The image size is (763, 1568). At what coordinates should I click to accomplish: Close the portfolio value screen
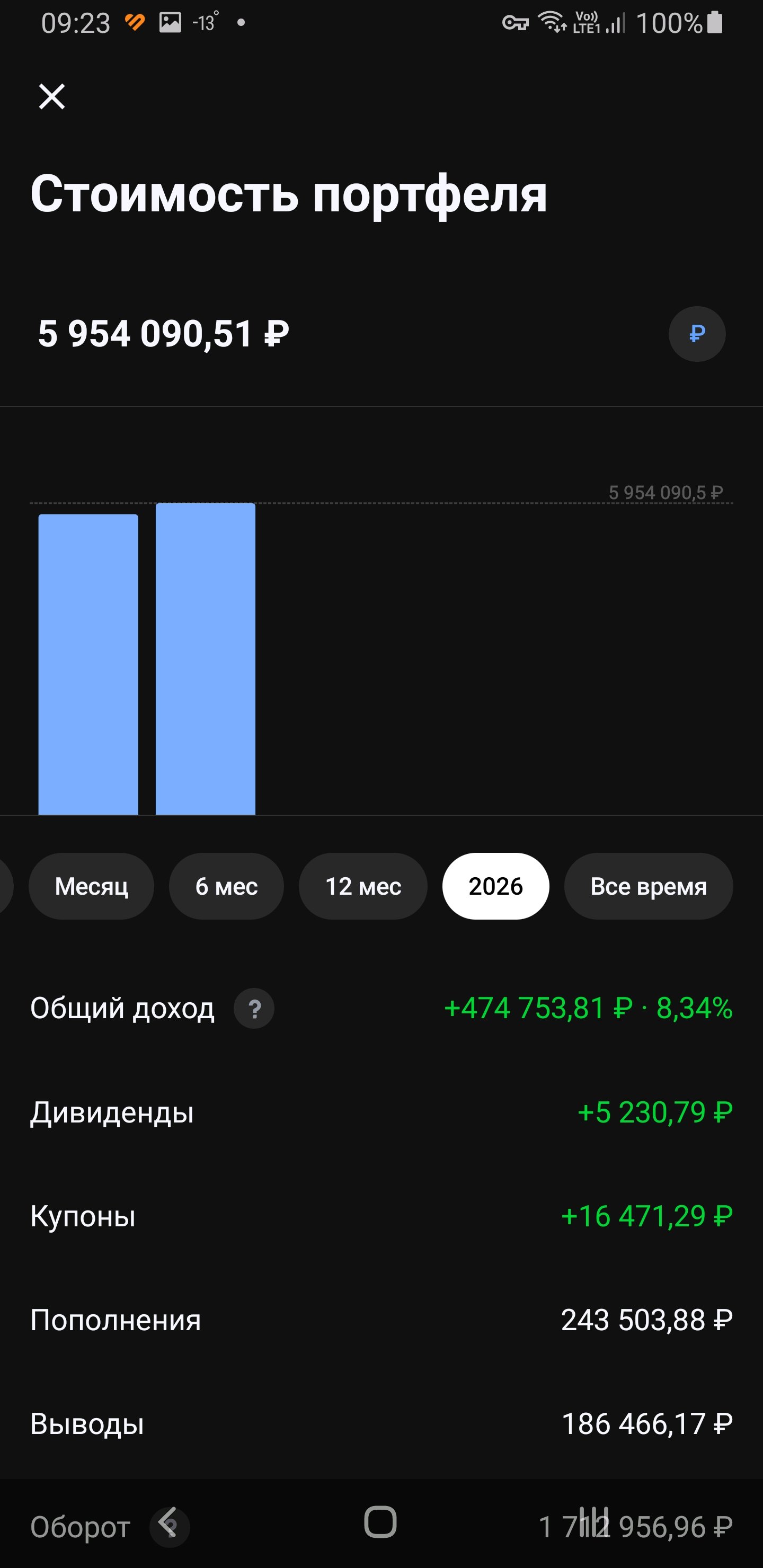coord(52,96)
